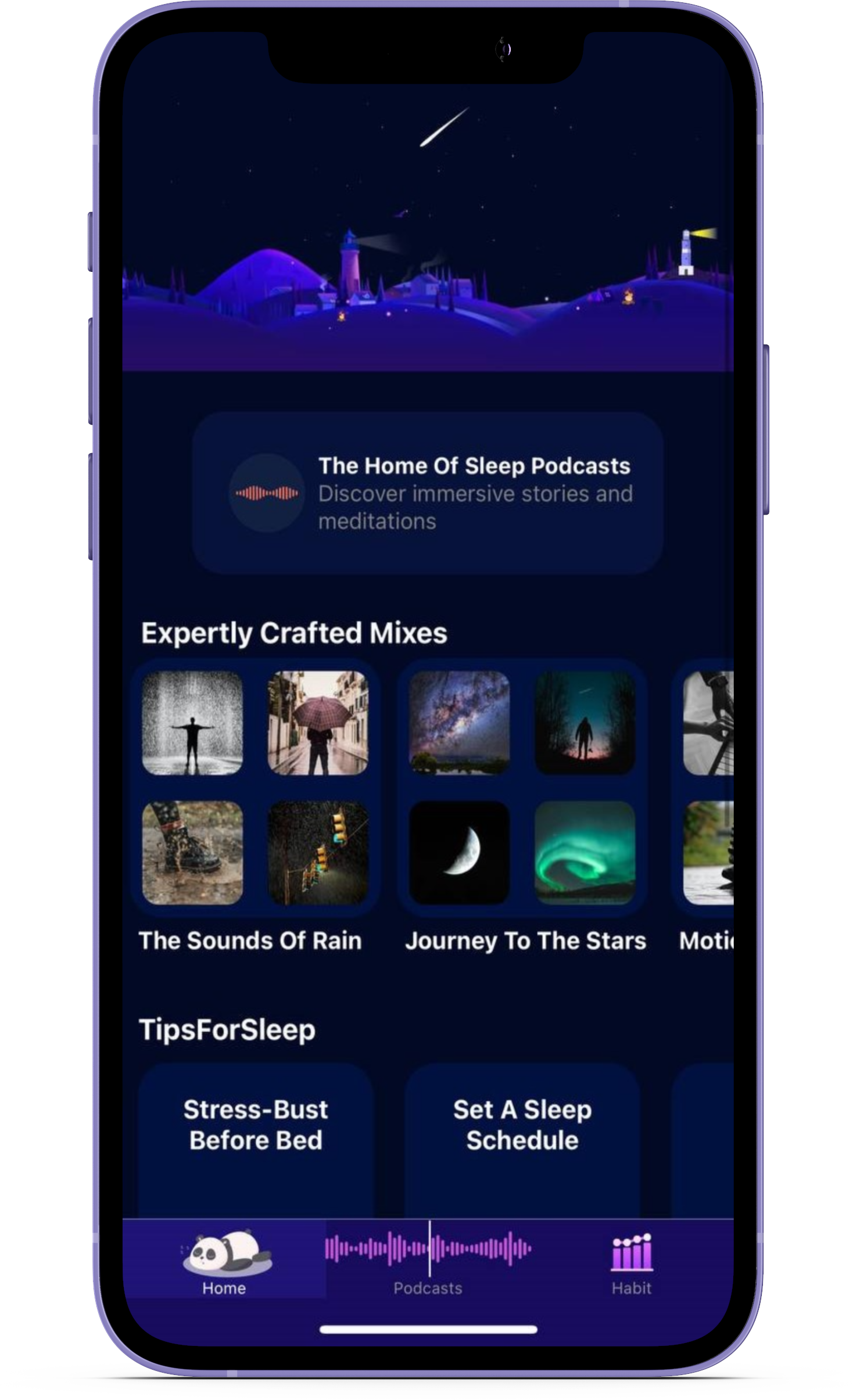Open The Sounds Of Rain mix

[255, 788]
